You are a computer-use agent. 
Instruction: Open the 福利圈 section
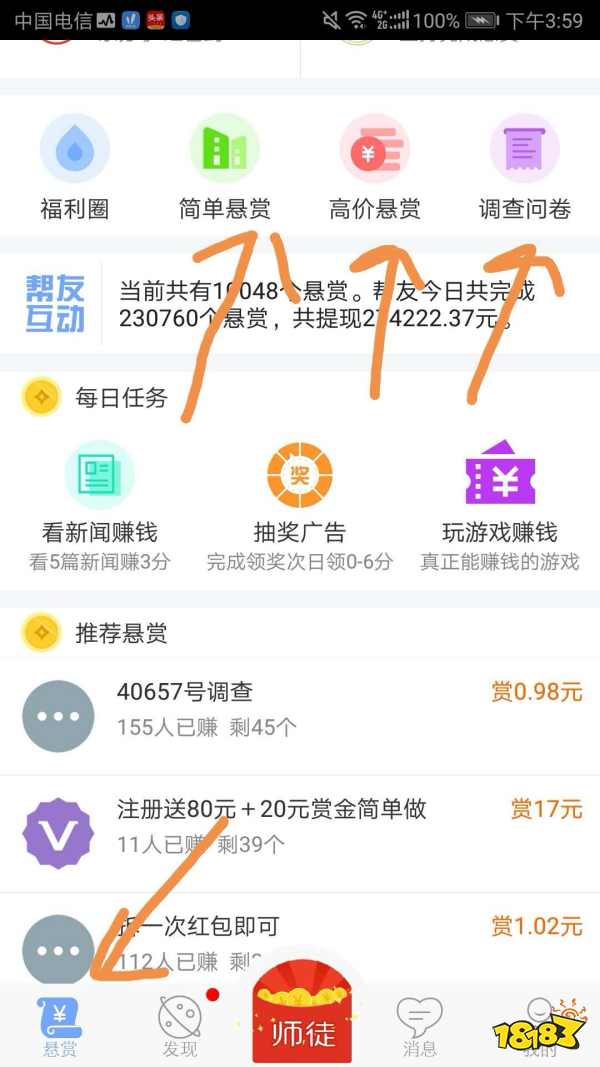[74, 167]
